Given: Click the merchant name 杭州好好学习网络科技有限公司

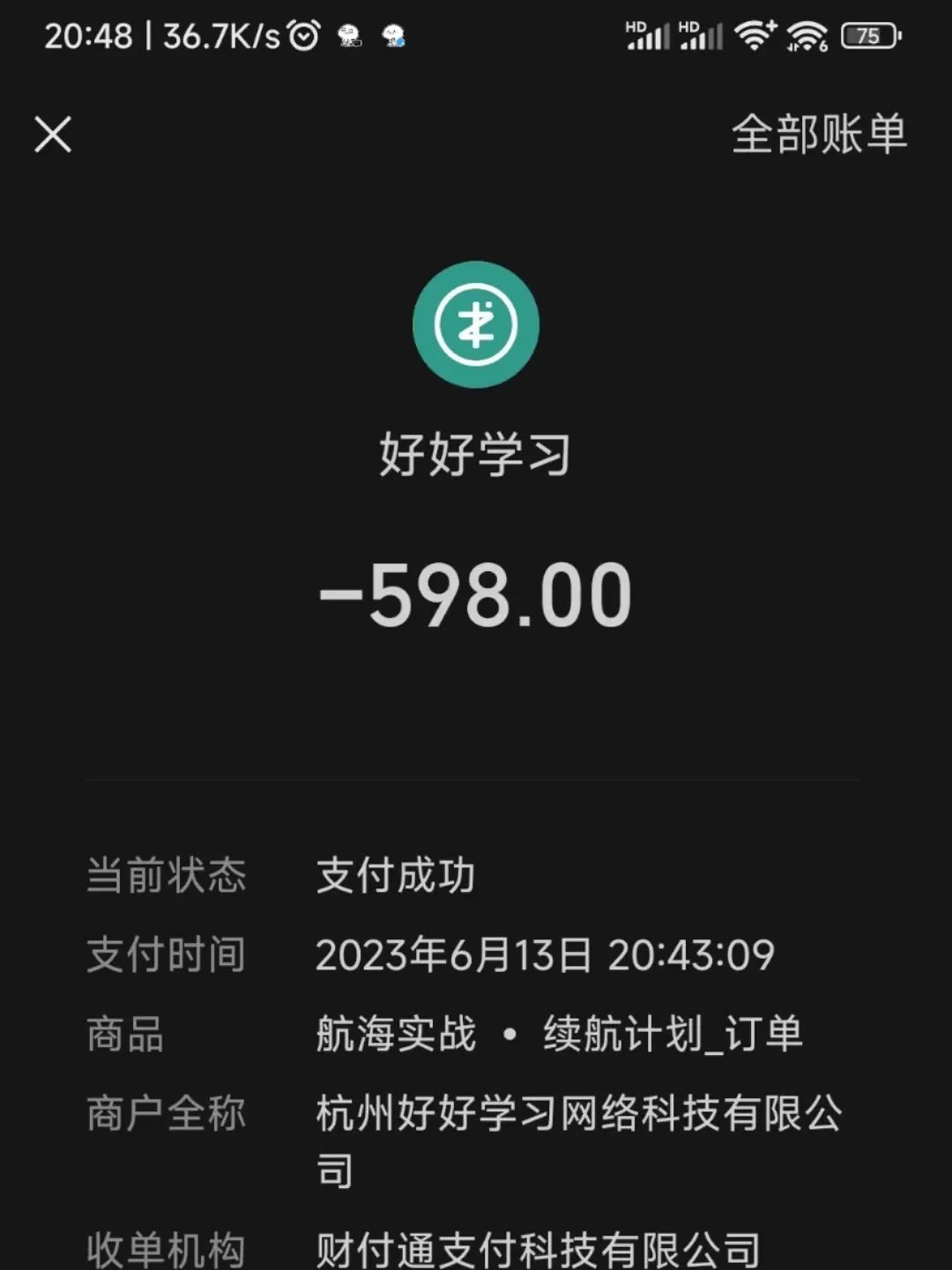Looking at the screenshot, I should (582, 1114).
